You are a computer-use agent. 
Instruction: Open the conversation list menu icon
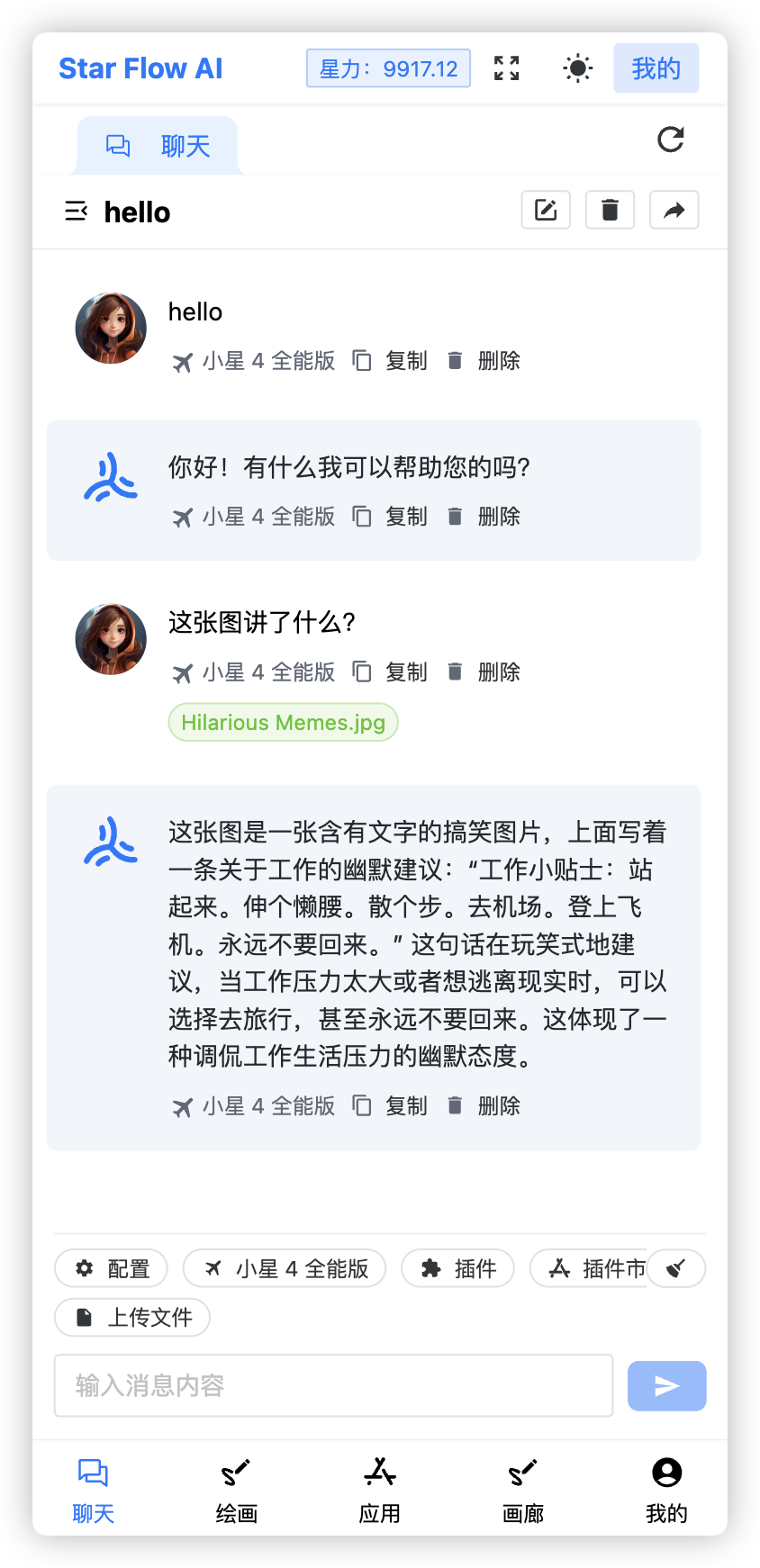click(x=77, y=212)
